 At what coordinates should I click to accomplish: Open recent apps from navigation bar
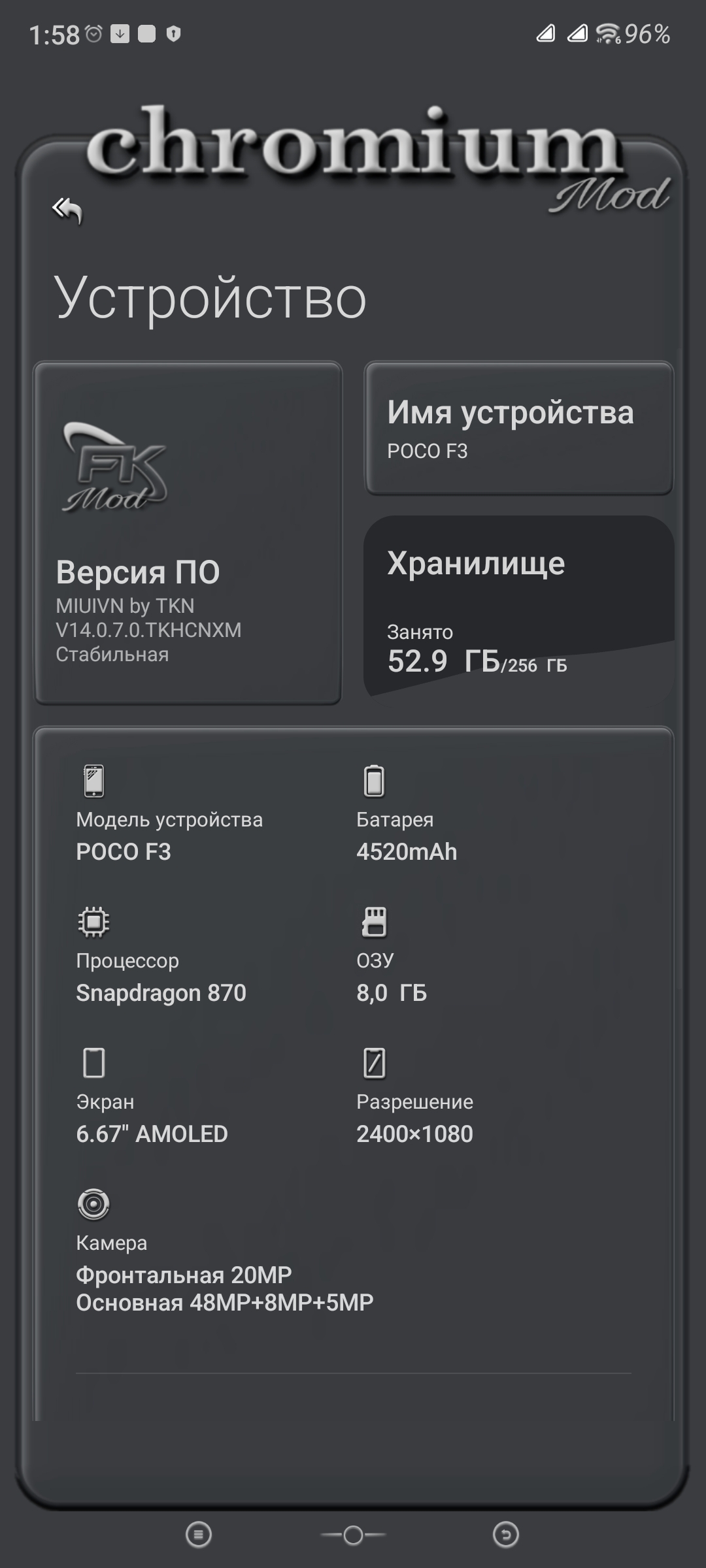click(199, 1535)
